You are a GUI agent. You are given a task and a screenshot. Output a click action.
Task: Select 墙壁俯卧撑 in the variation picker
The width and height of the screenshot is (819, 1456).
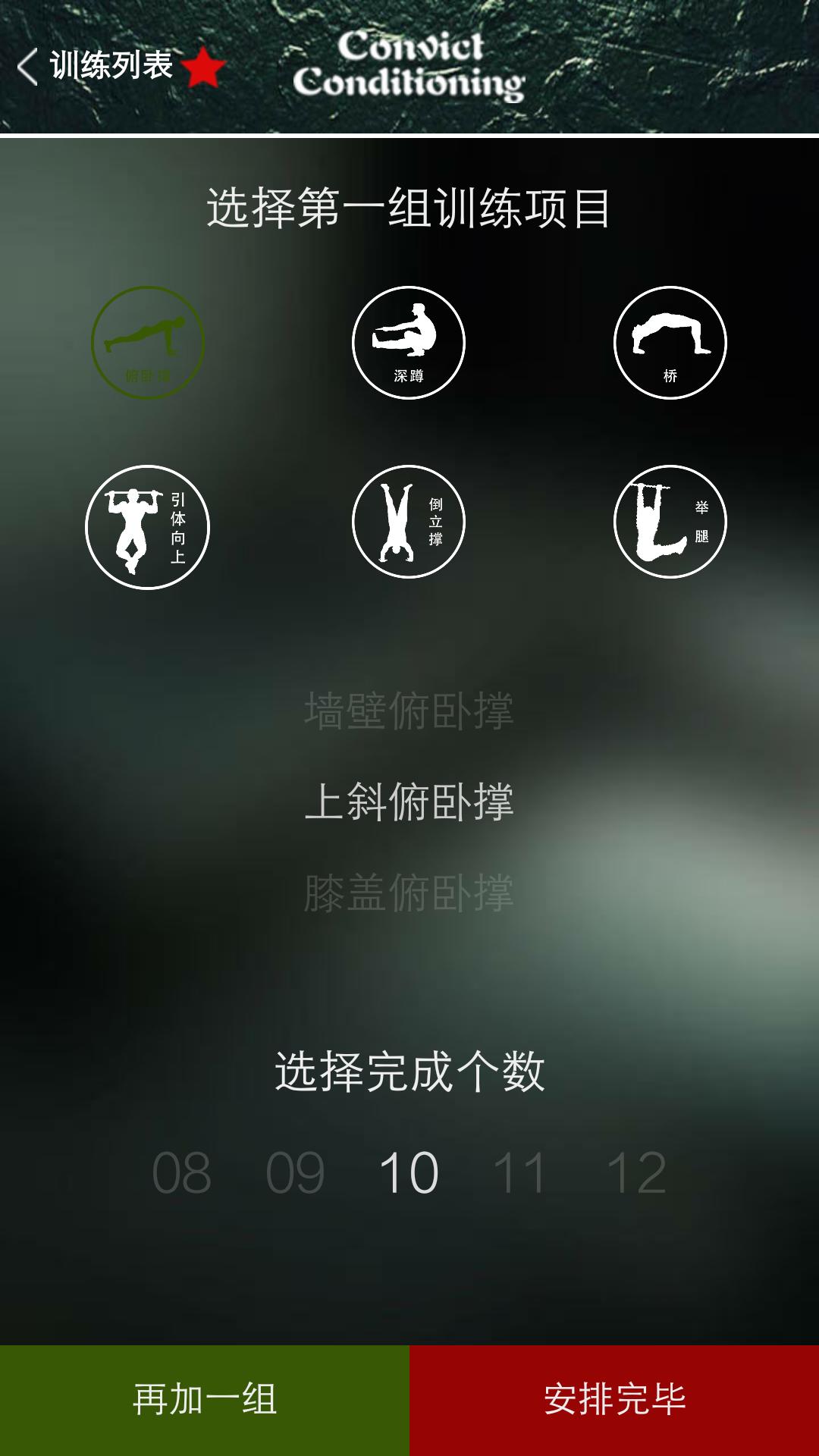[x=409, y=711]
